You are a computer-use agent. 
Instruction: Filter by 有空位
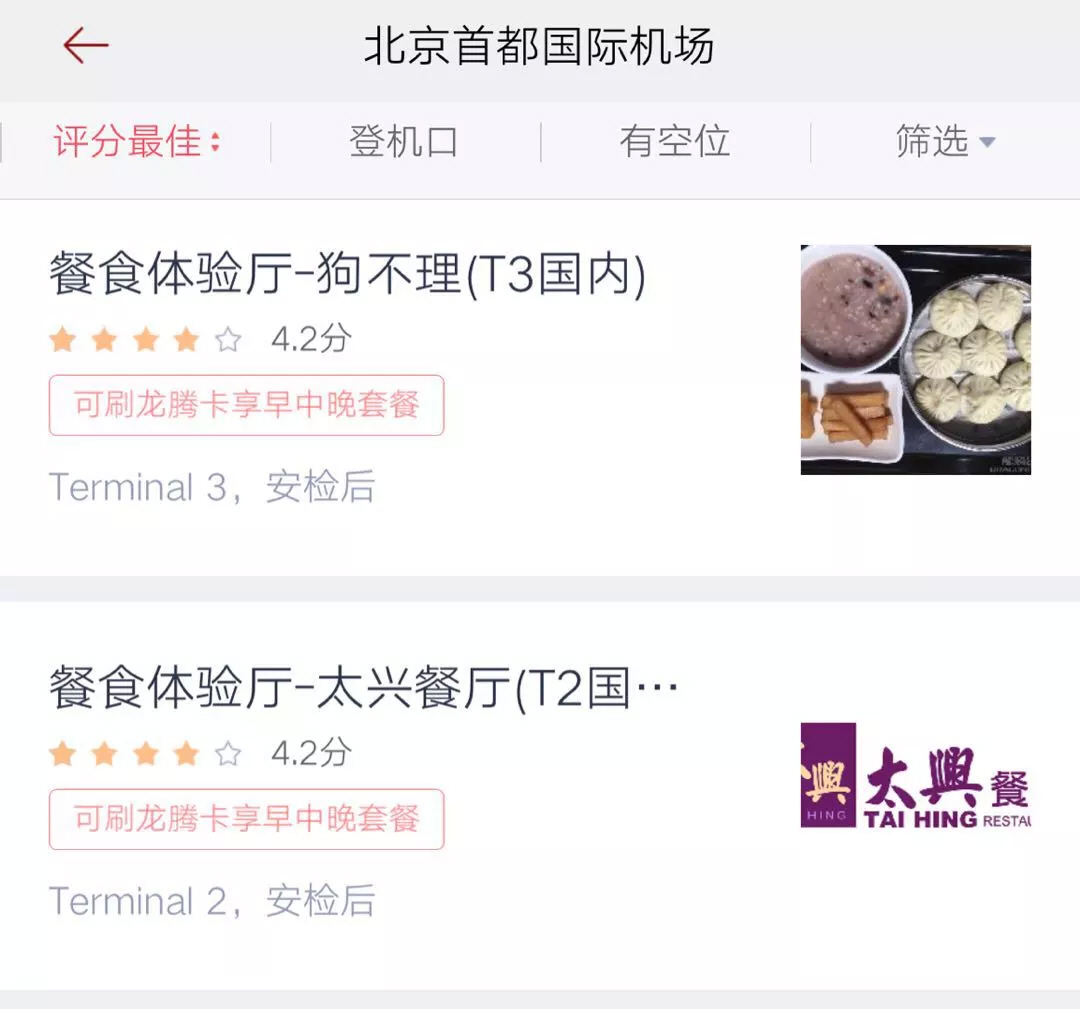[674, 142]
